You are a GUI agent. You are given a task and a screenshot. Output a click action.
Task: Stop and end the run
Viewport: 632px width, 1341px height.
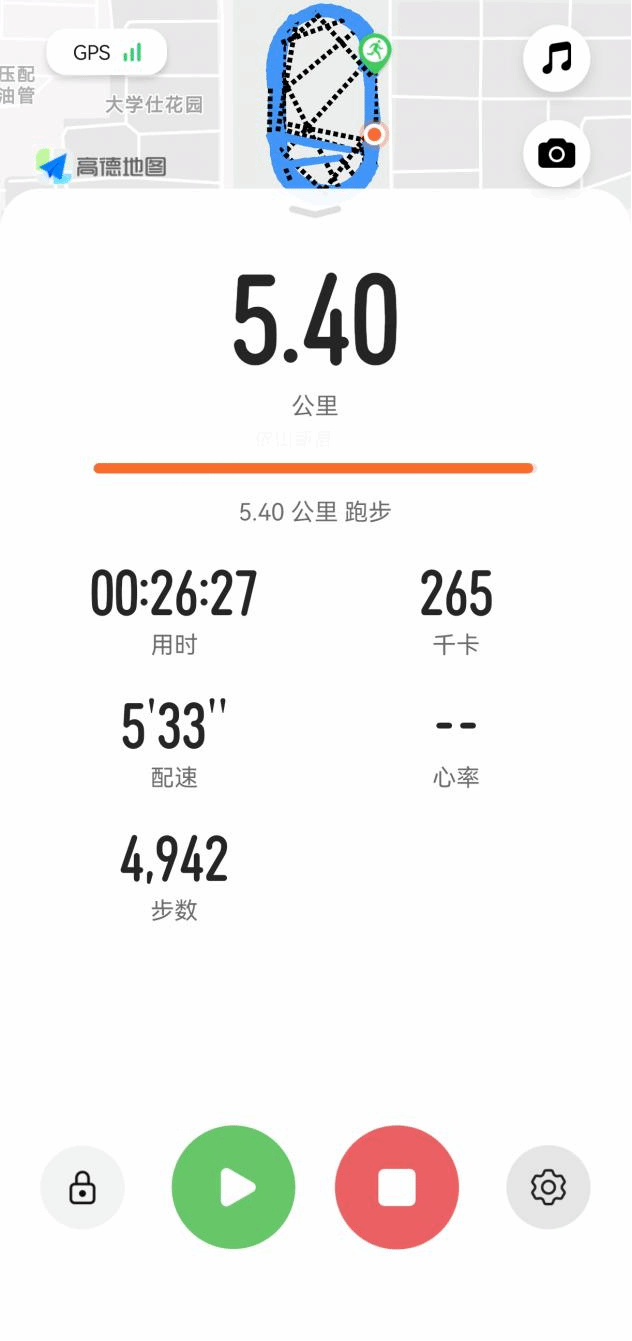coord(397,1187)
